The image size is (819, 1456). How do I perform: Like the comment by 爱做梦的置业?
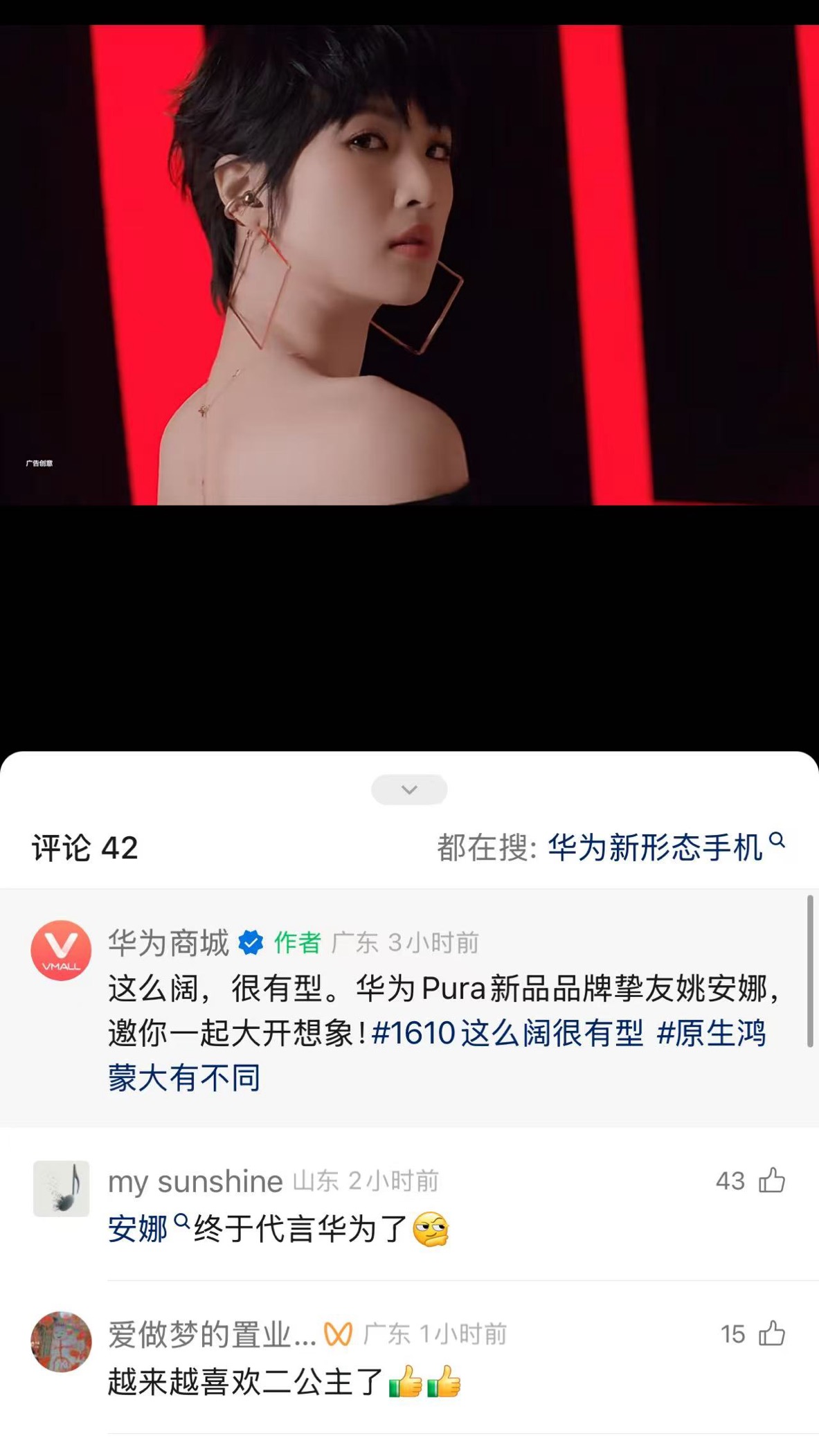771,1333
